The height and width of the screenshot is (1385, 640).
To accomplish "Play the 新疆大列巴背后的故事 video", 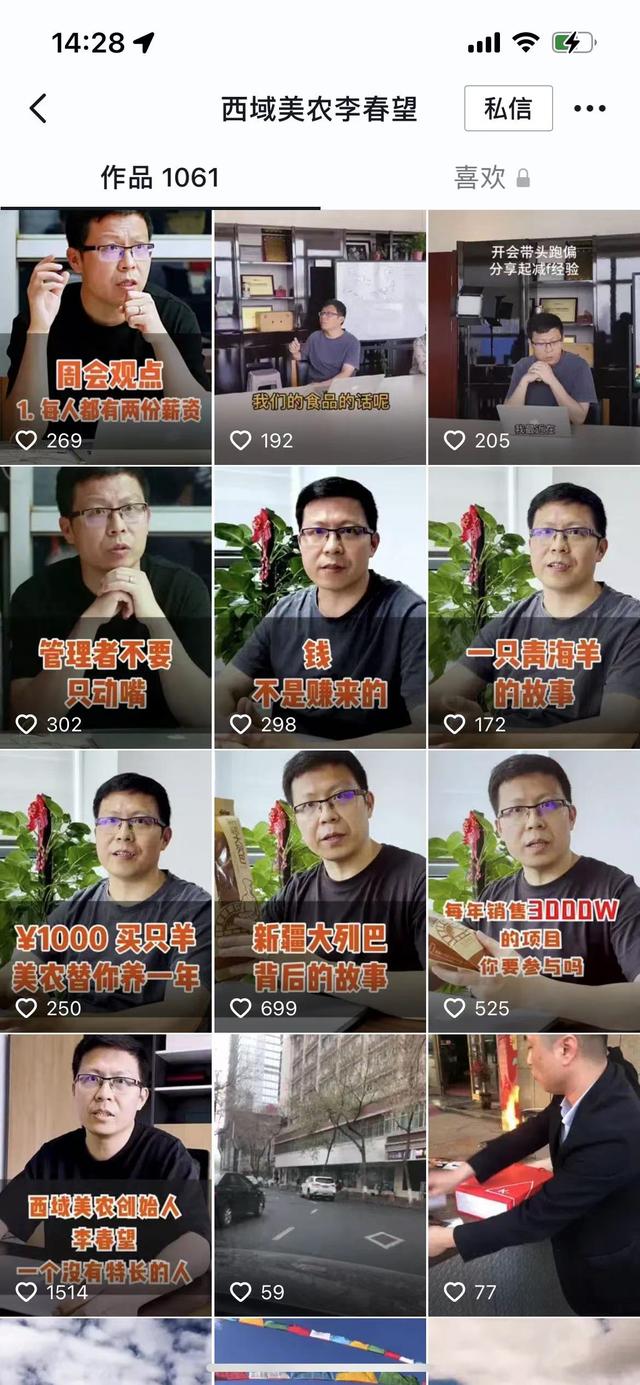I will (x=320, y=890).
